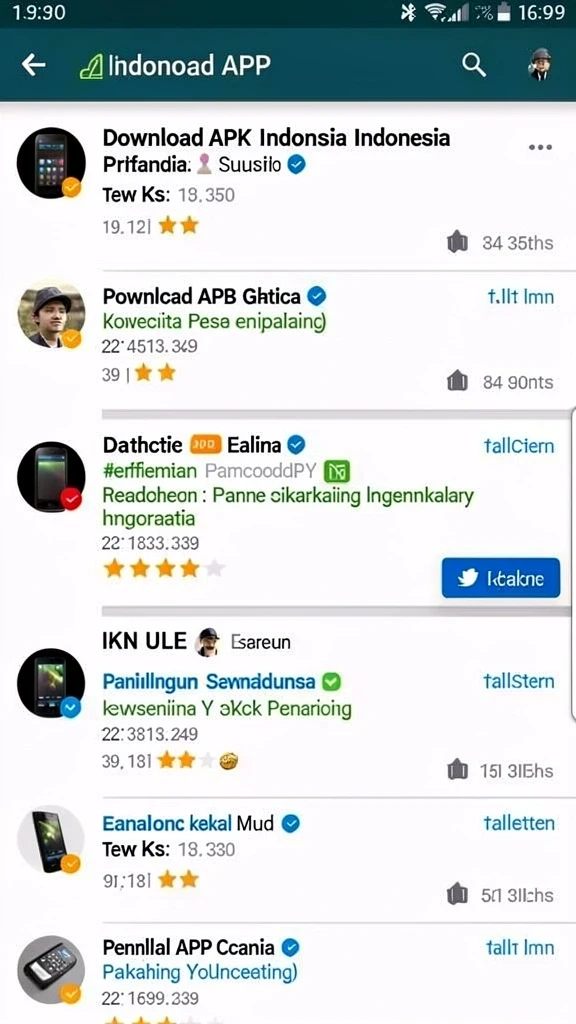Open the search magnifier in the app bar

click(x=474, y=65)
